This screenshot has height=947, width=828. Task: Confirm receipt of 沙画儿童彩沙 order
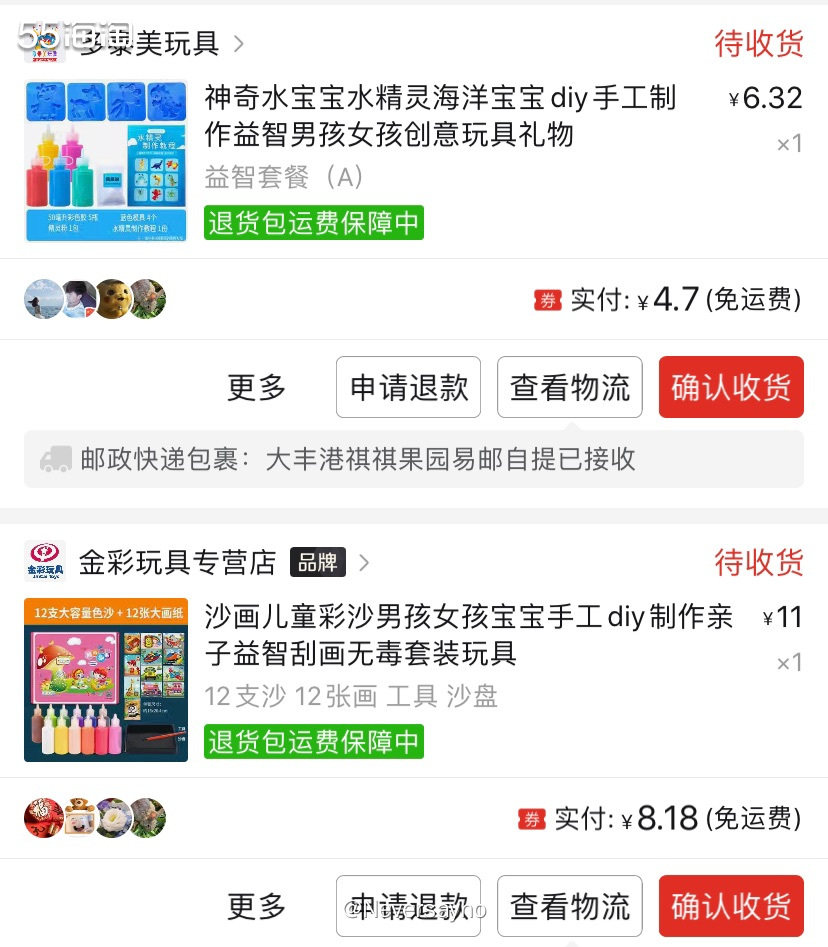pyautogui.click(x=731, y=906)
